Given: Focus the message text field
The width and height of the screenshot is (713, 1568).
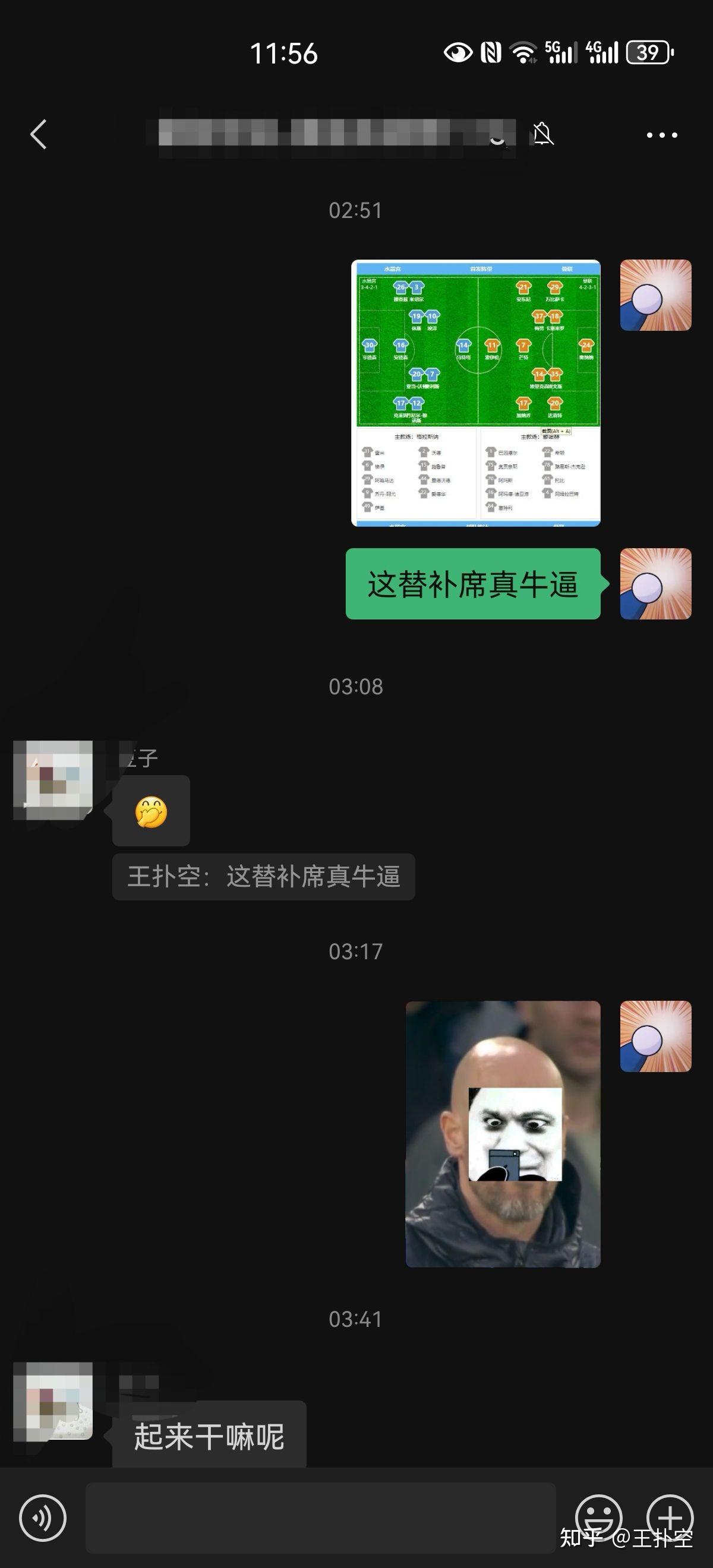Looking at the screenshot, I should (x=320, y=1518).
